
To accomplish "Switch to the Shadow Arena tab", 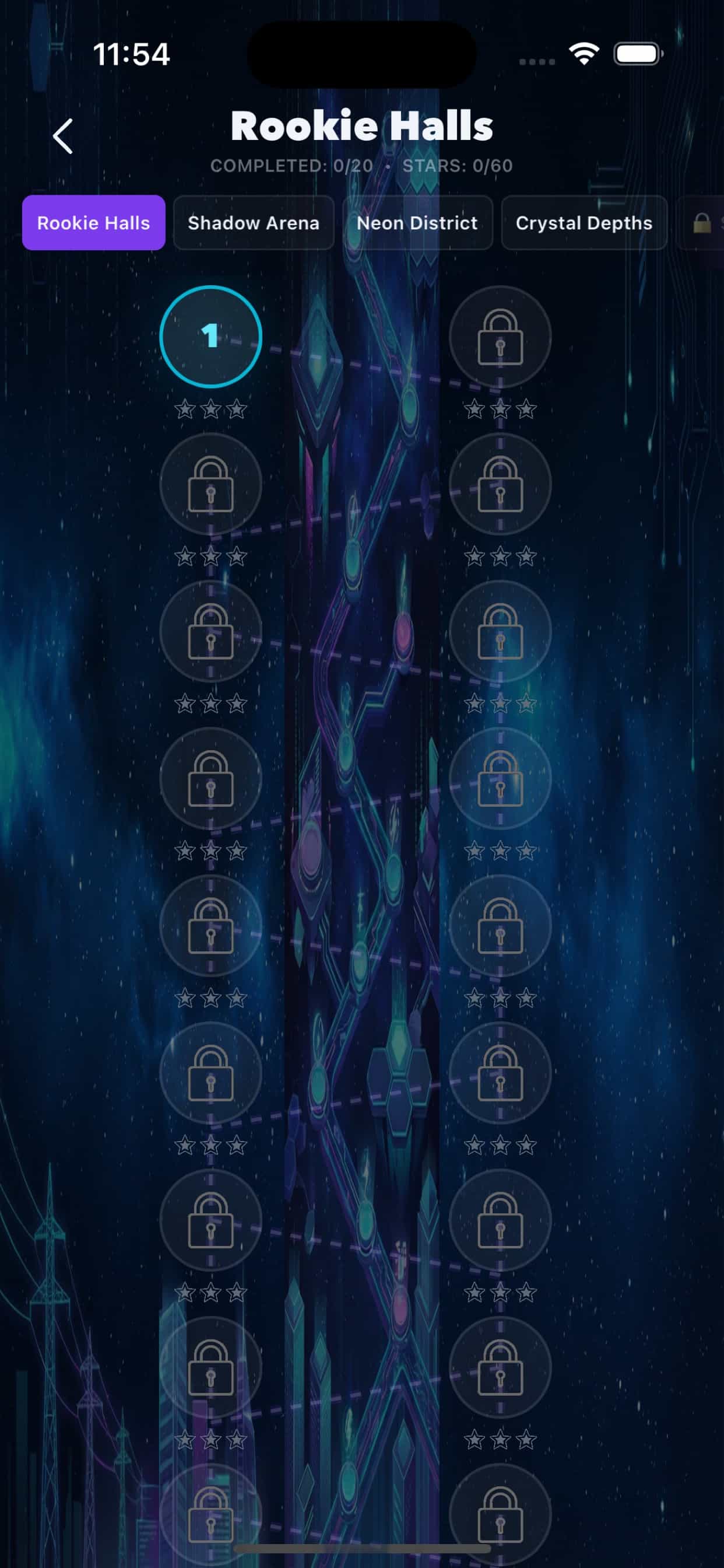I will pyautogui.click(x=253, y=223).
